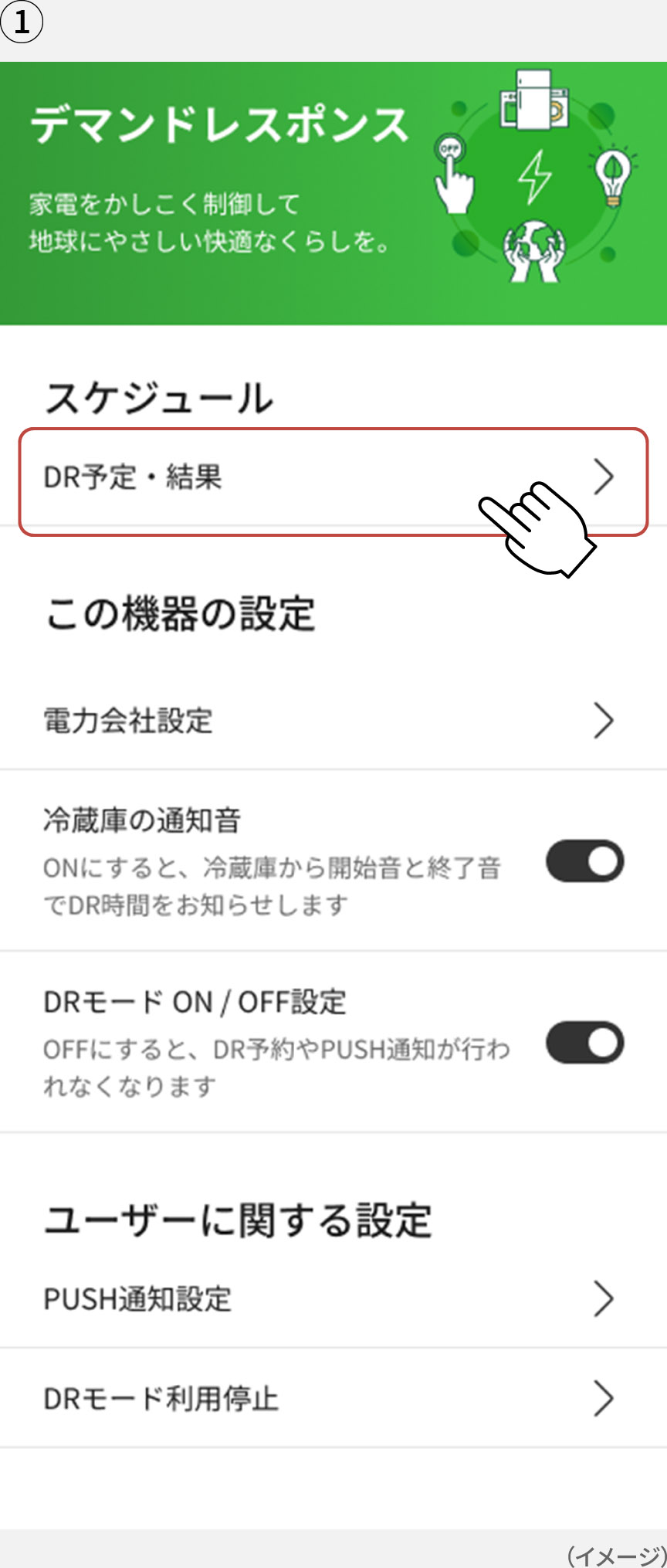Select PUSH通知設定 from user settings
667x1568 pixels.
click(139, 1299)
